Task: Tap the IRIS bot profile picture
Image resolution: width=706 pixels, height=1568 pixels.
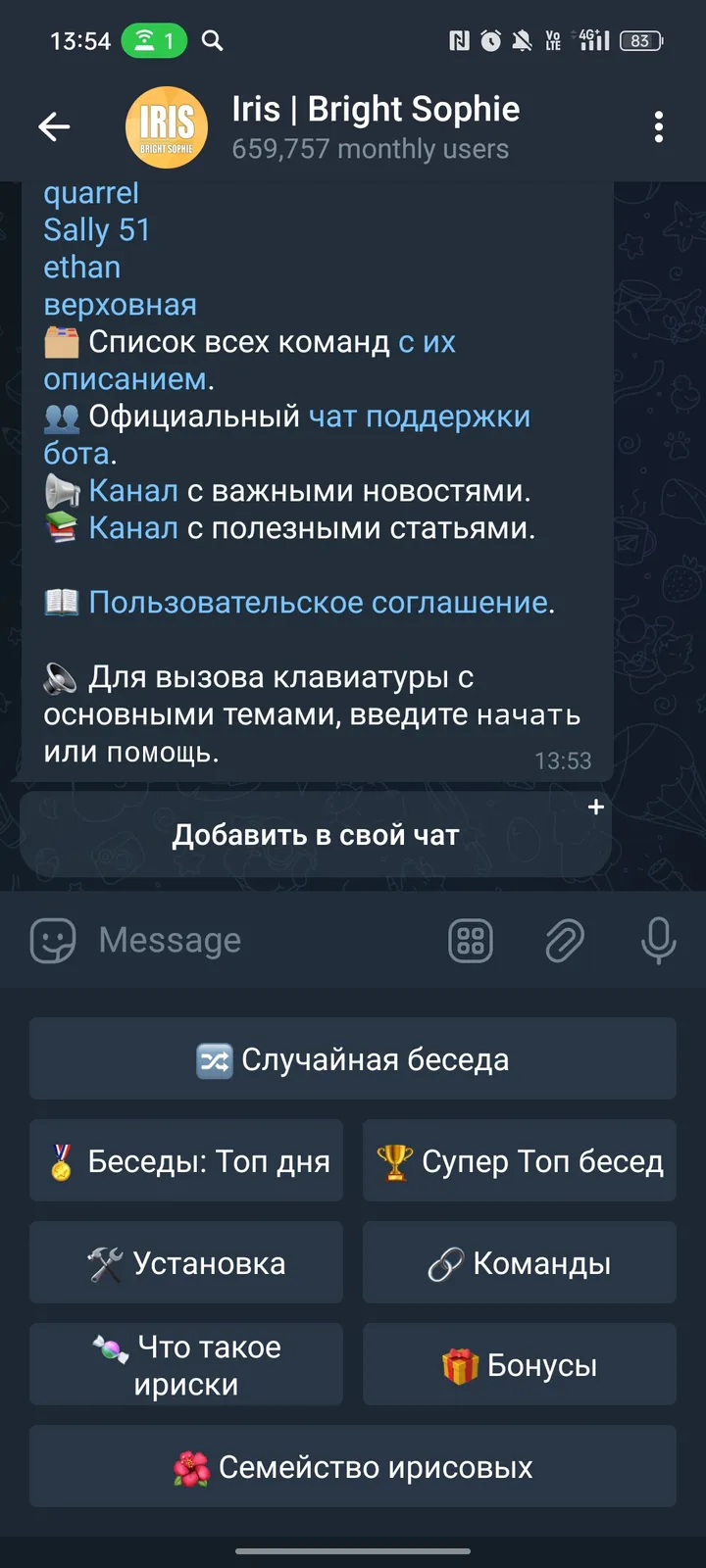Action: 166,126
